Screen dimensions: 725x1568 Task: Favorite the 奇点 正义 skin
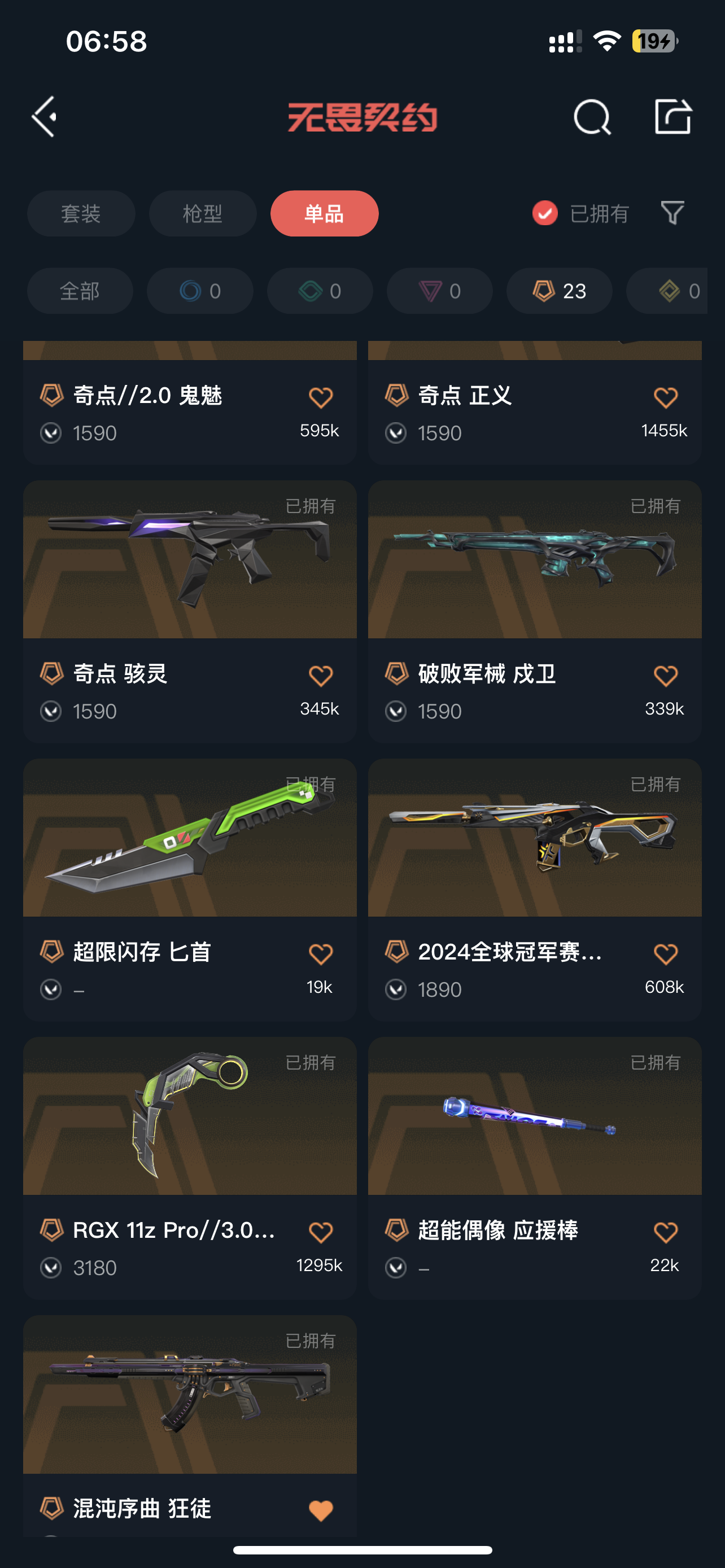(665, 397)
